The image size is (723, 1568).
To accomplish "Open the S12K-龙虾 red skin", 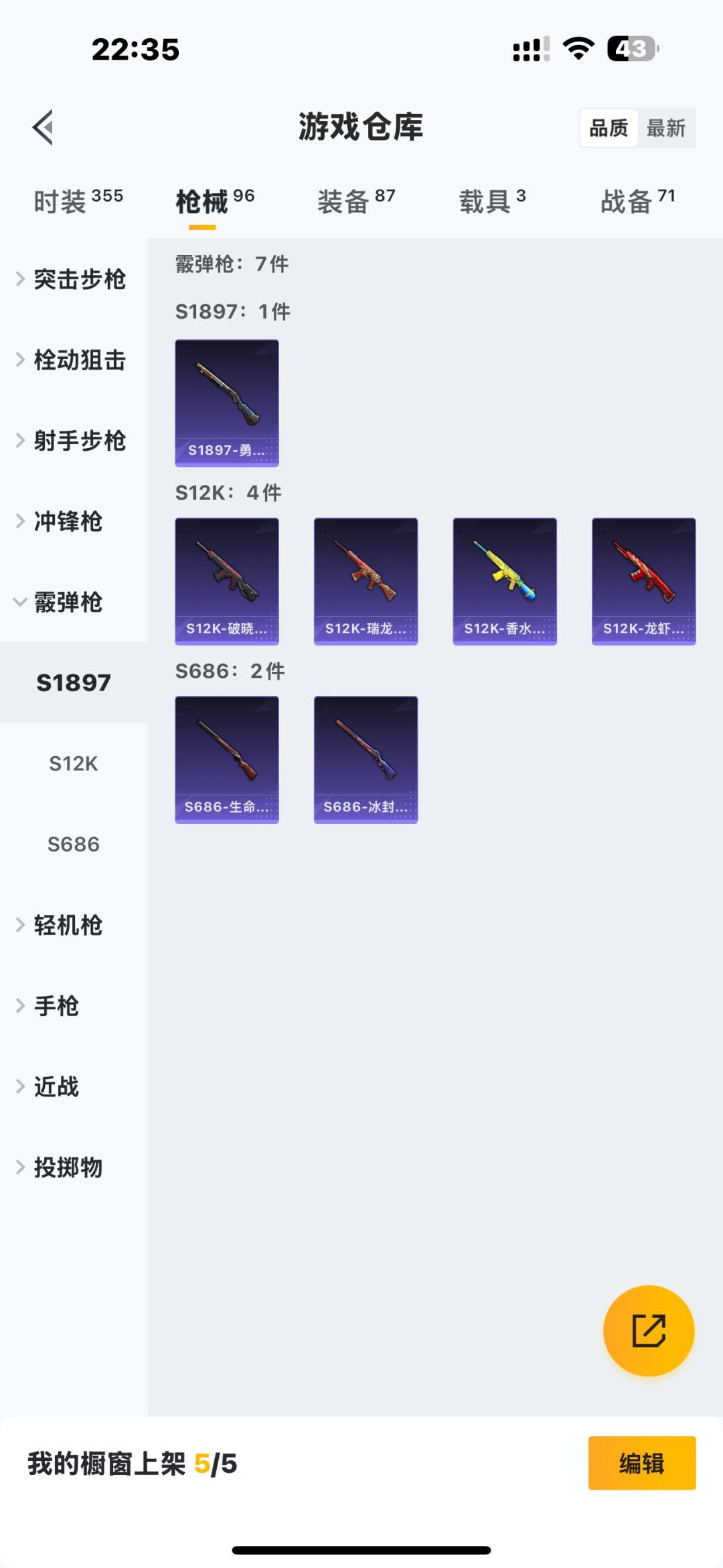I will click(643, 580).
